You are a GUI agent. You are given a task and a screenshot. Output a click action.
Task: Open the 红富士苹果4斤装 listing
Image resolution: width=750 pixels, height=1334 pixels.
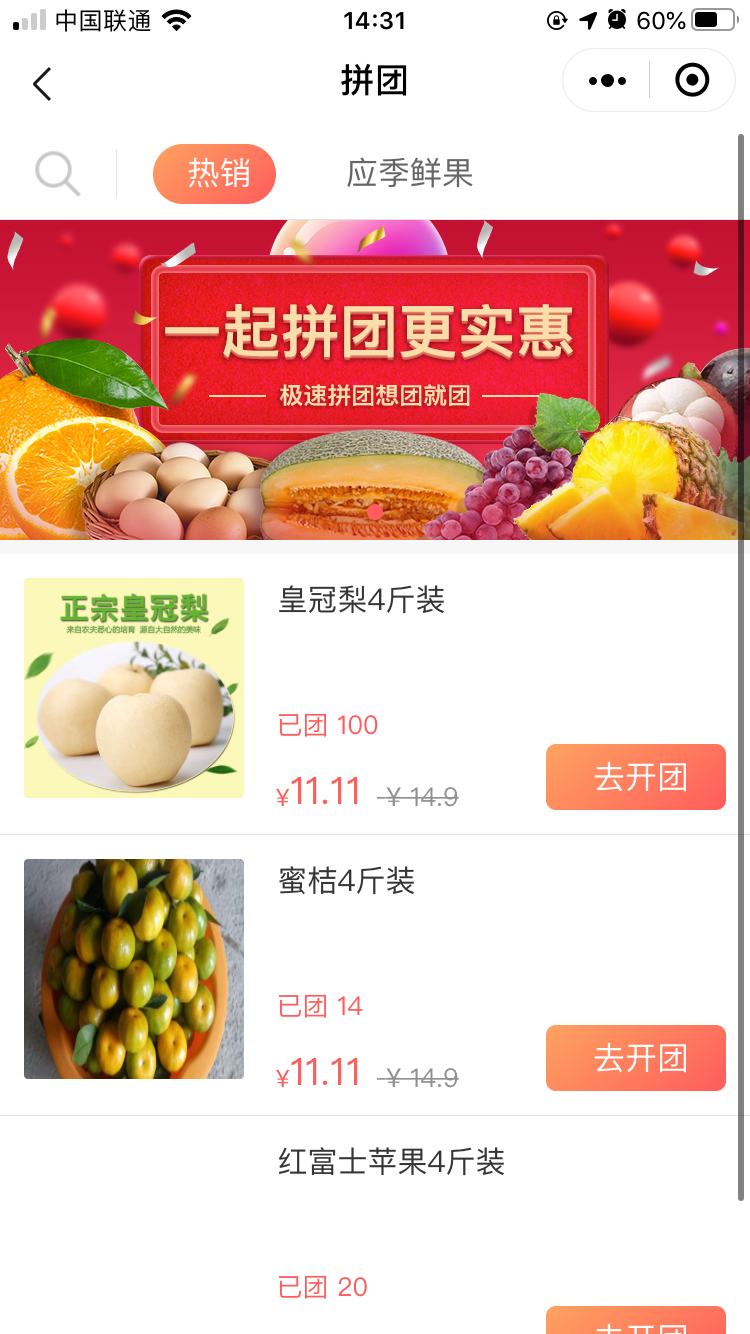click(391, 1162)
